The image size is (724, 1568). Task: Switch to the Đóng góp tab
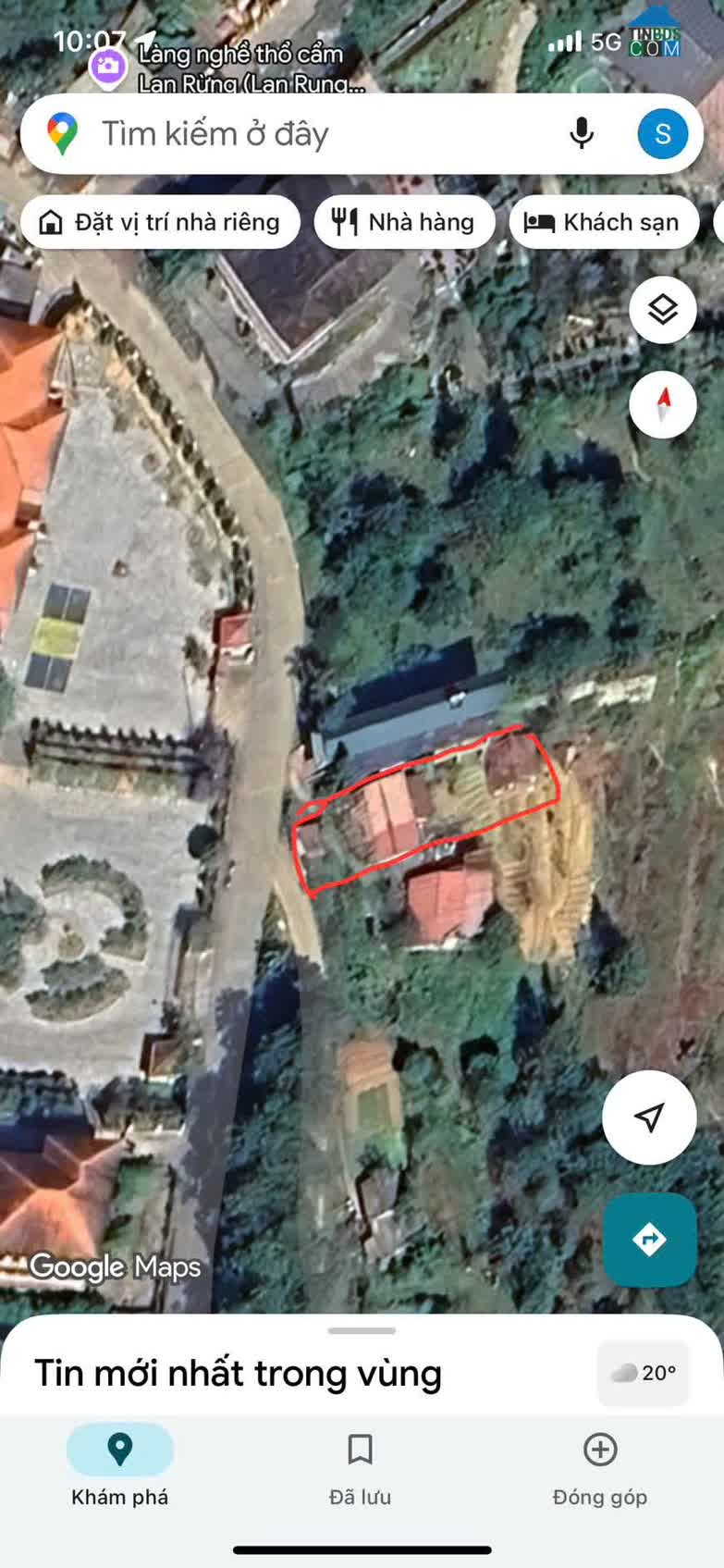[600, 1466]
